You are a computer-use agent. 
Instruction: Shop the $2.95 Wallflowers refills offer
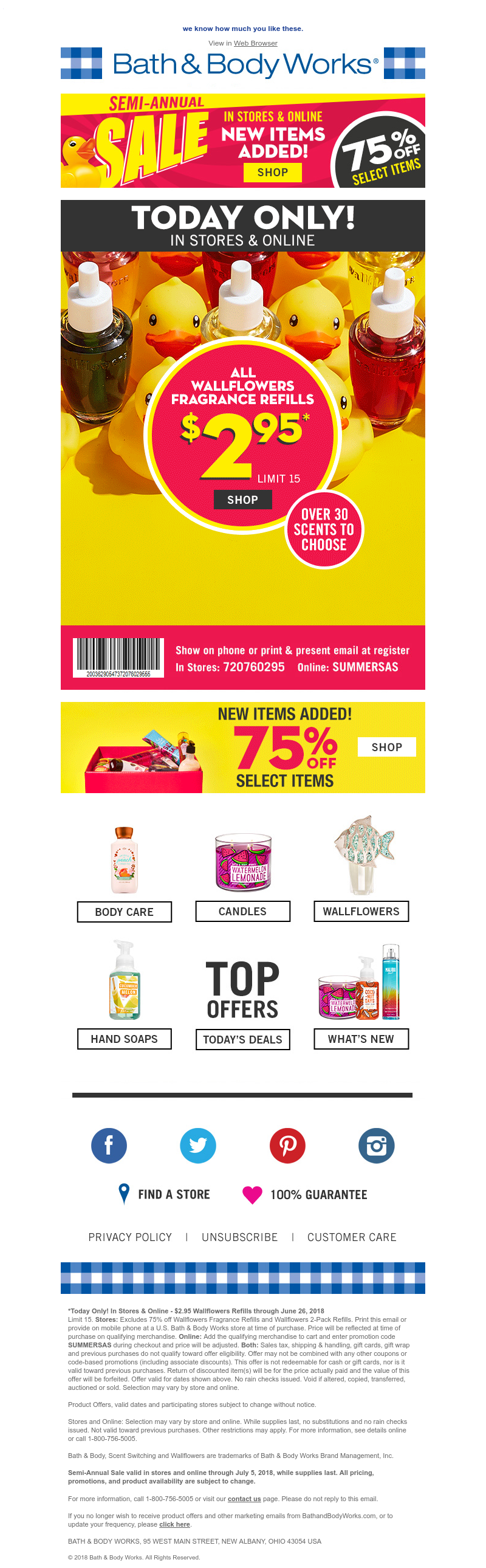(242, 500)
